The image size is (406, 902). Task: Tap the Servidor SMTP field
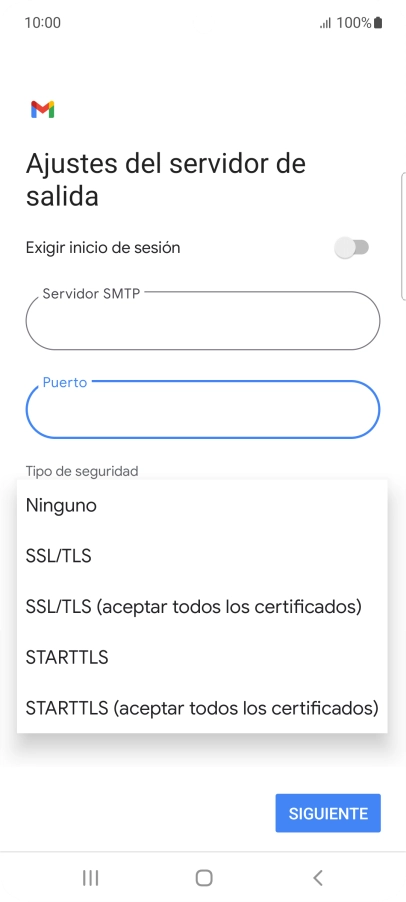point(202,320)
